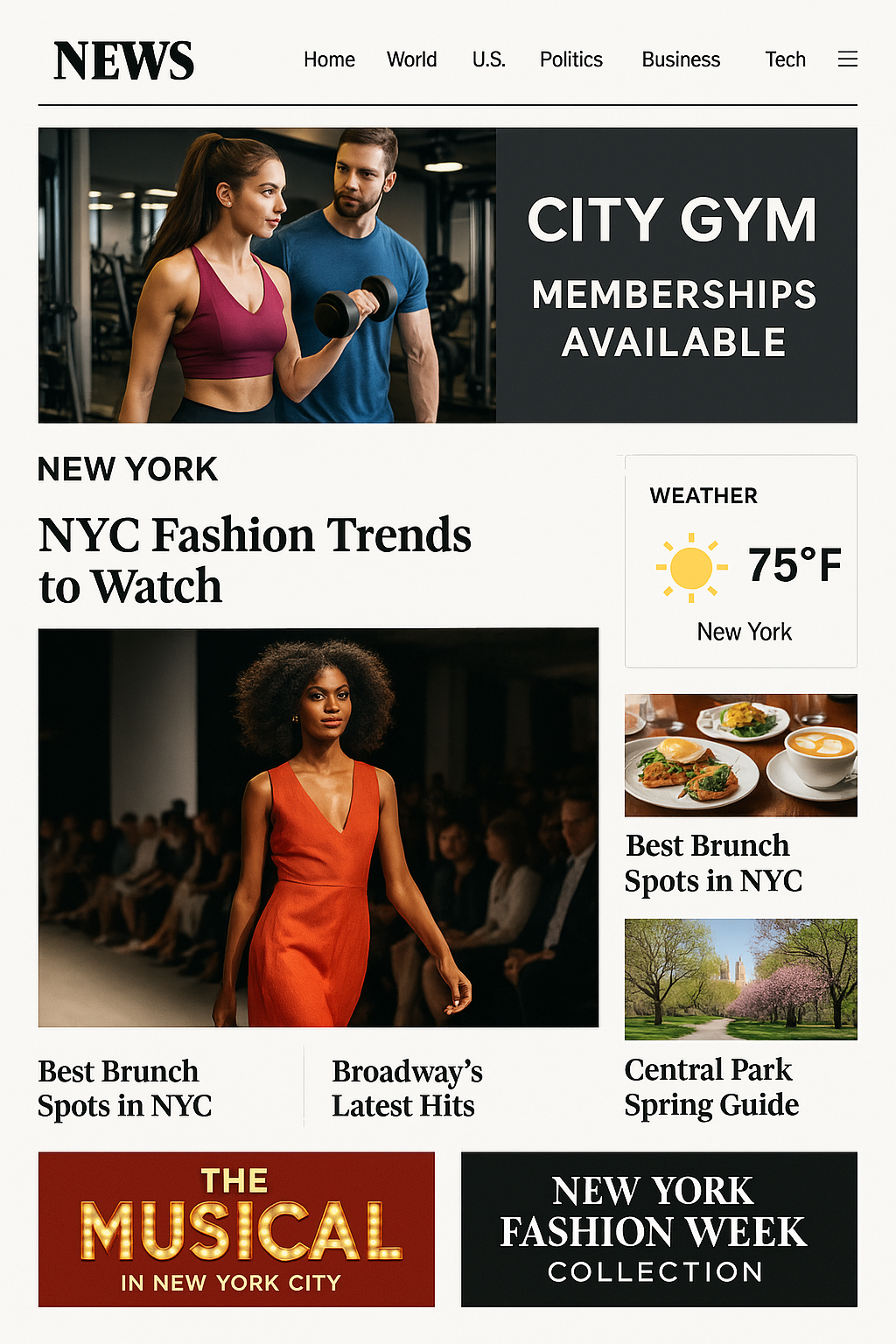Tap the NEWS logo to go home
The width and height of the screenshot is (896, 1344).
[123, 61]
